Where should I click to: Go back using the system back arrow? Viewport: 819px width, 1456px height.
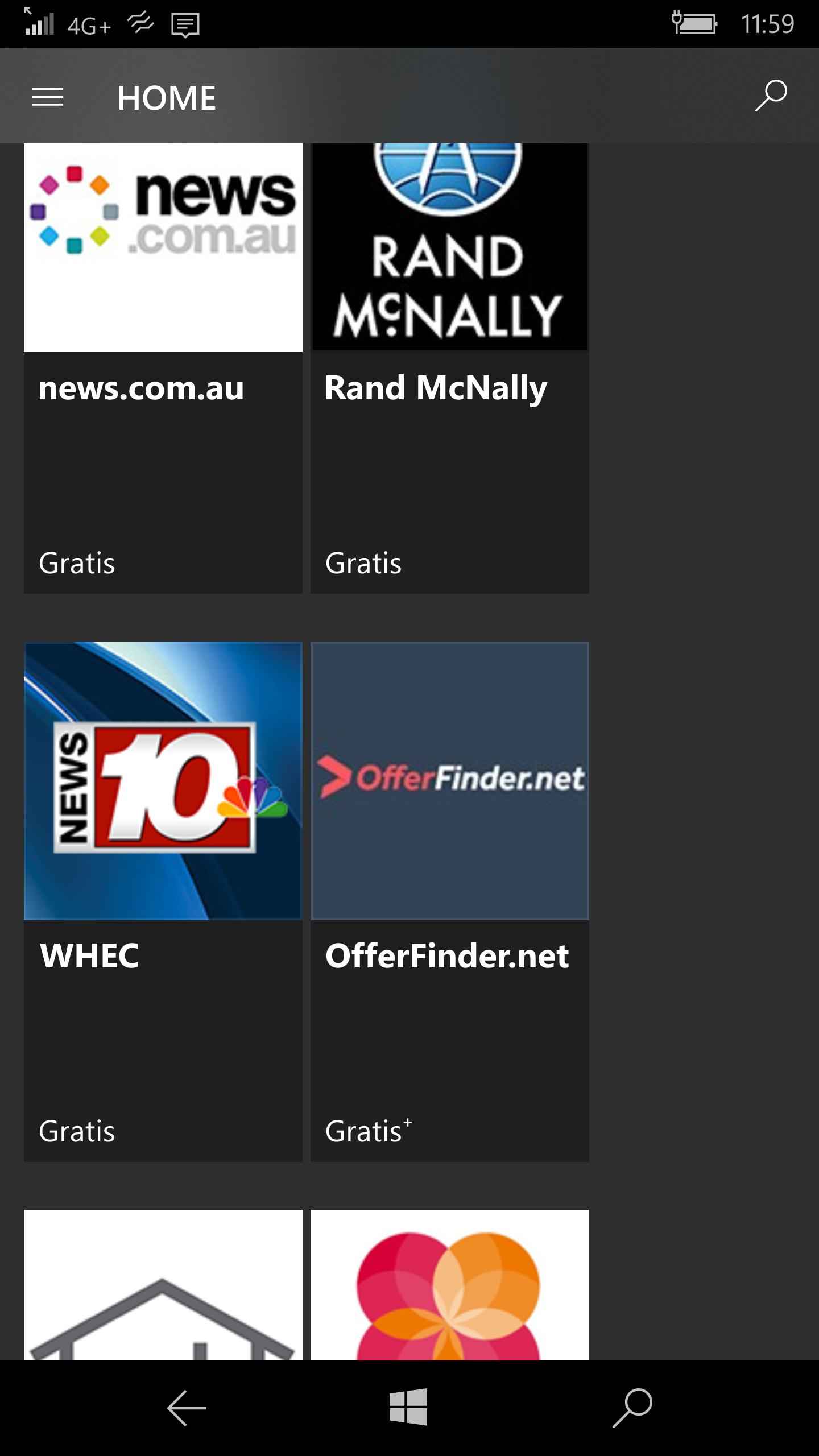click(x=187, y=1408)
